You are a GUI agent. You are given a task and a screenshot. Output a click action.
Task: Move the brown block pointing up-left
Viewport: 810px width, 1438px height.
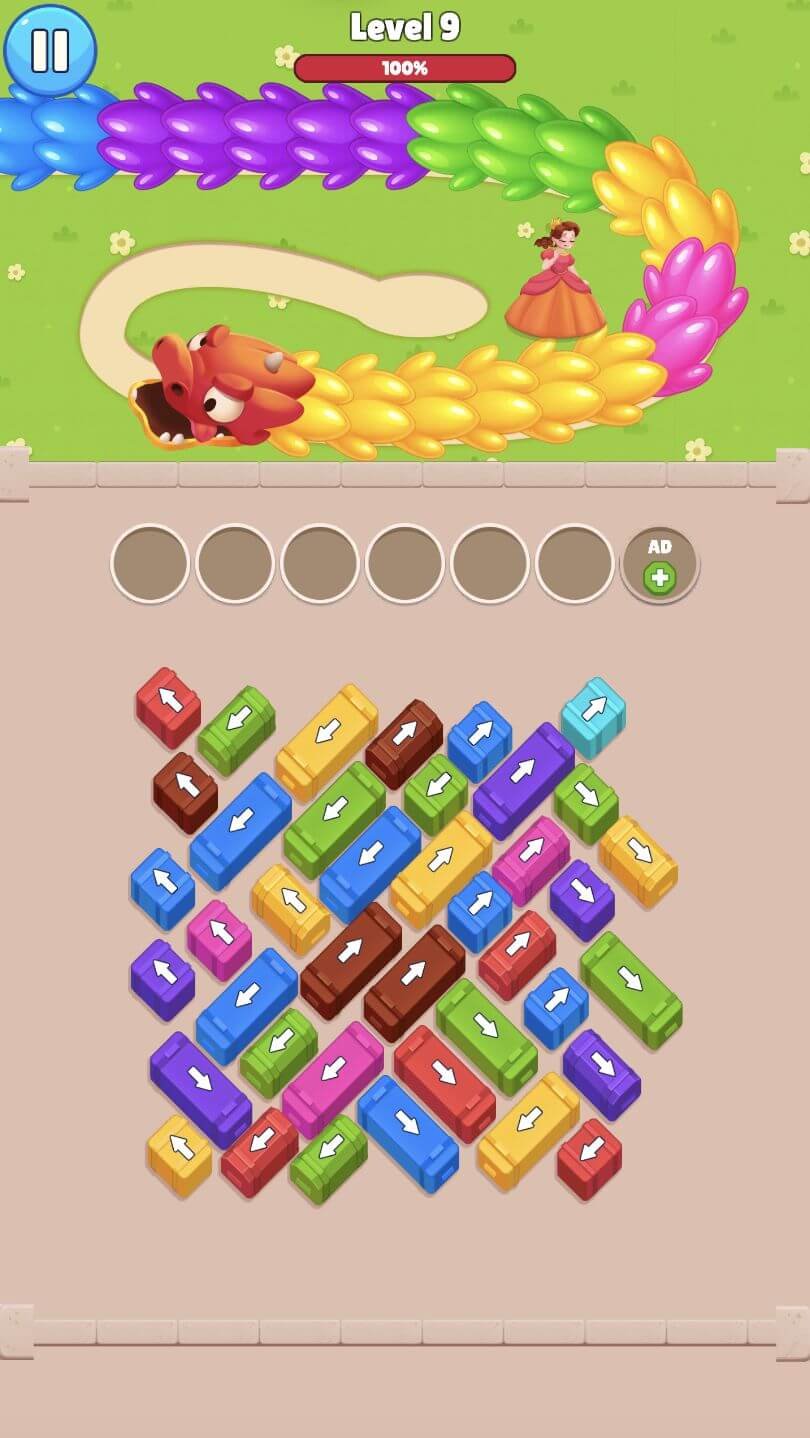point(185,790)
